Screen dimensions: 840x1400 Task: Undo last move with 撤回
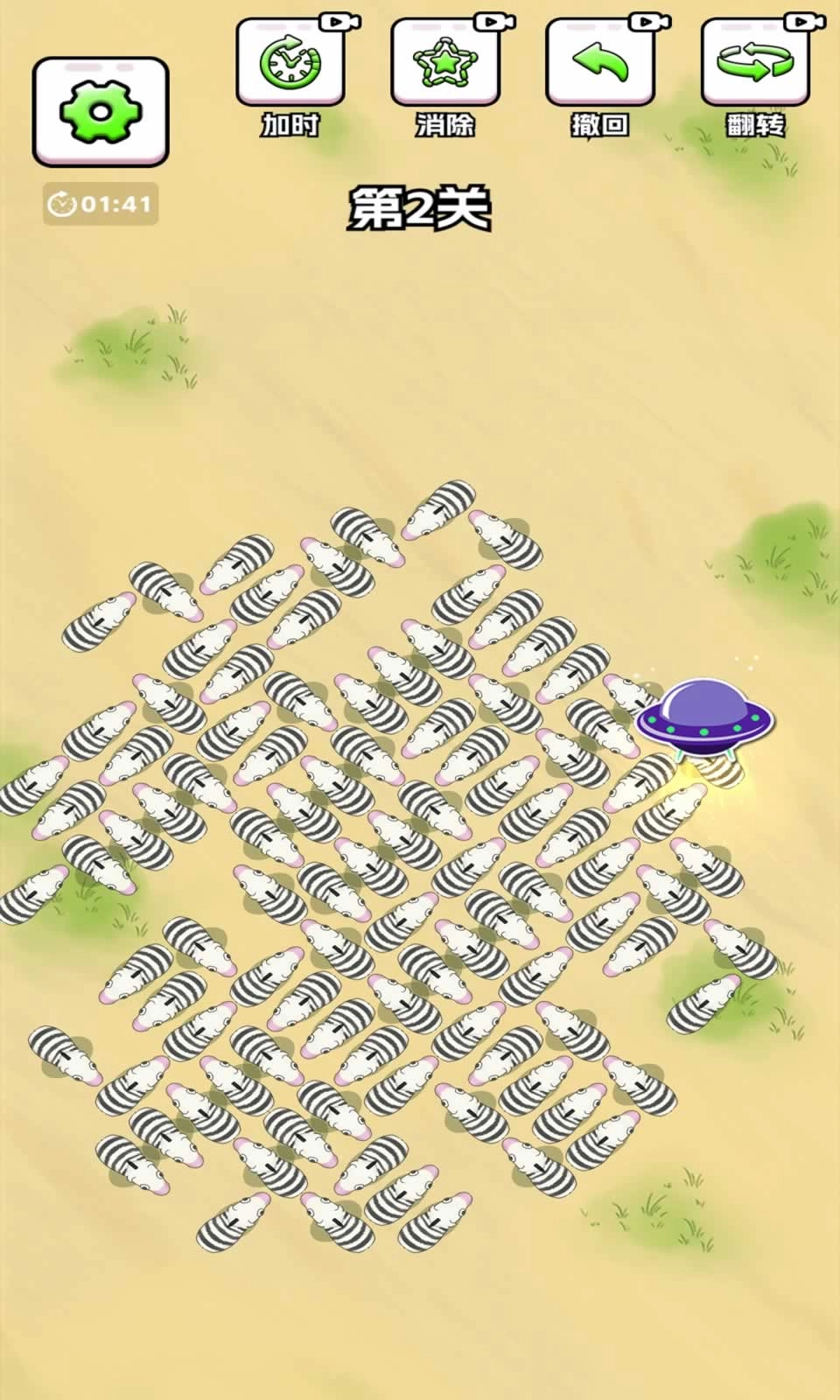point(600,65)
